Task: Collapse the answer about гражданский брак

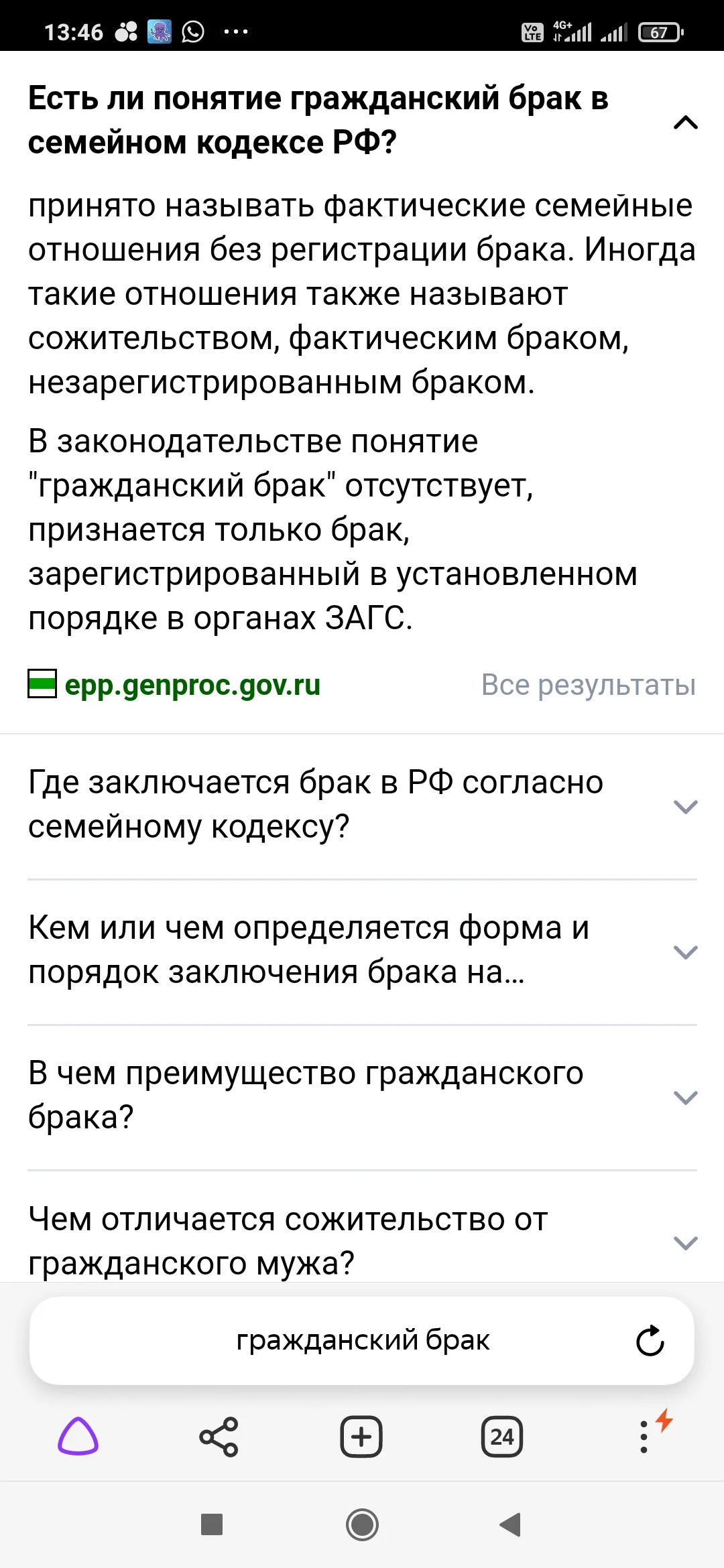Action: pos(684,122)
